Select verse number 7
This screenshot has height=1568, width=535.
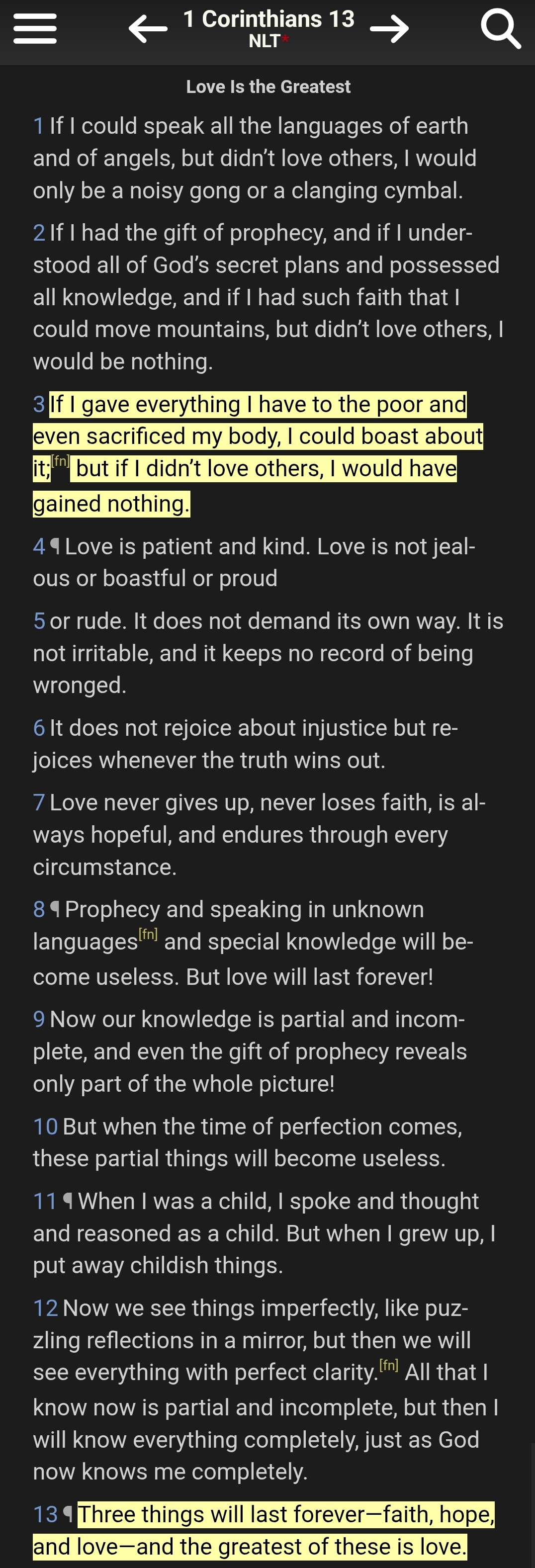coord(39,803)
